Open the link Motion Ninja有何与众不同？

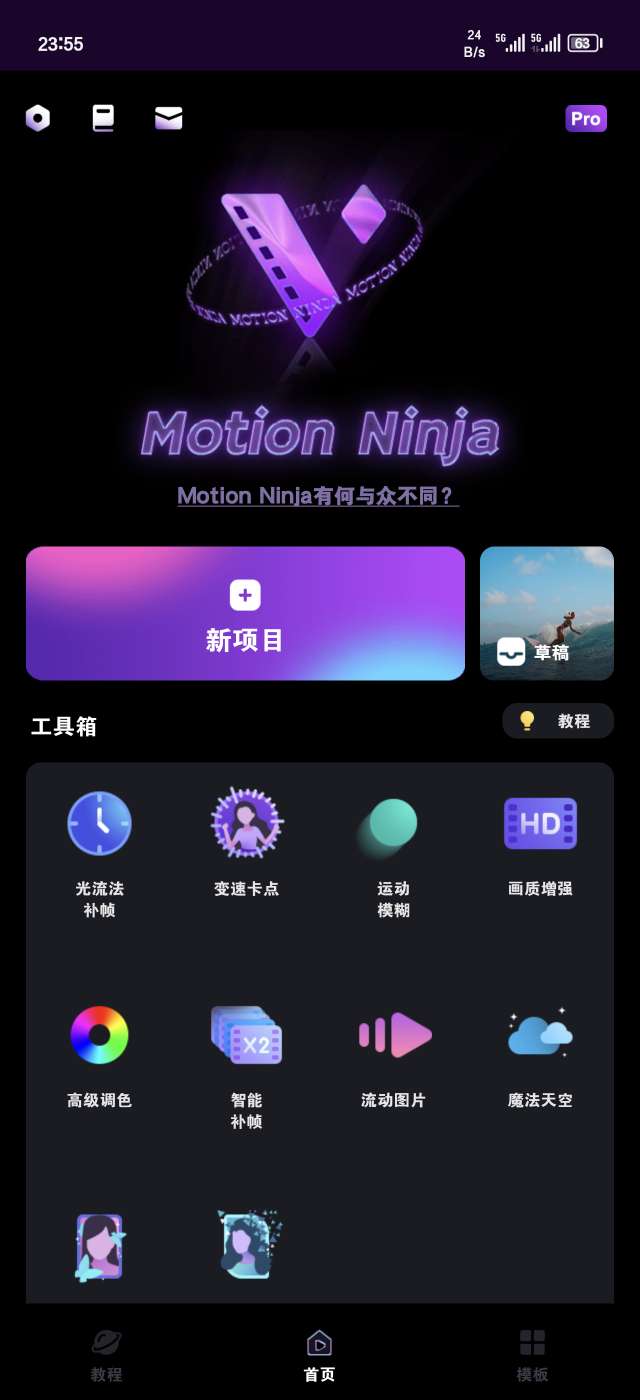(318, 495)
